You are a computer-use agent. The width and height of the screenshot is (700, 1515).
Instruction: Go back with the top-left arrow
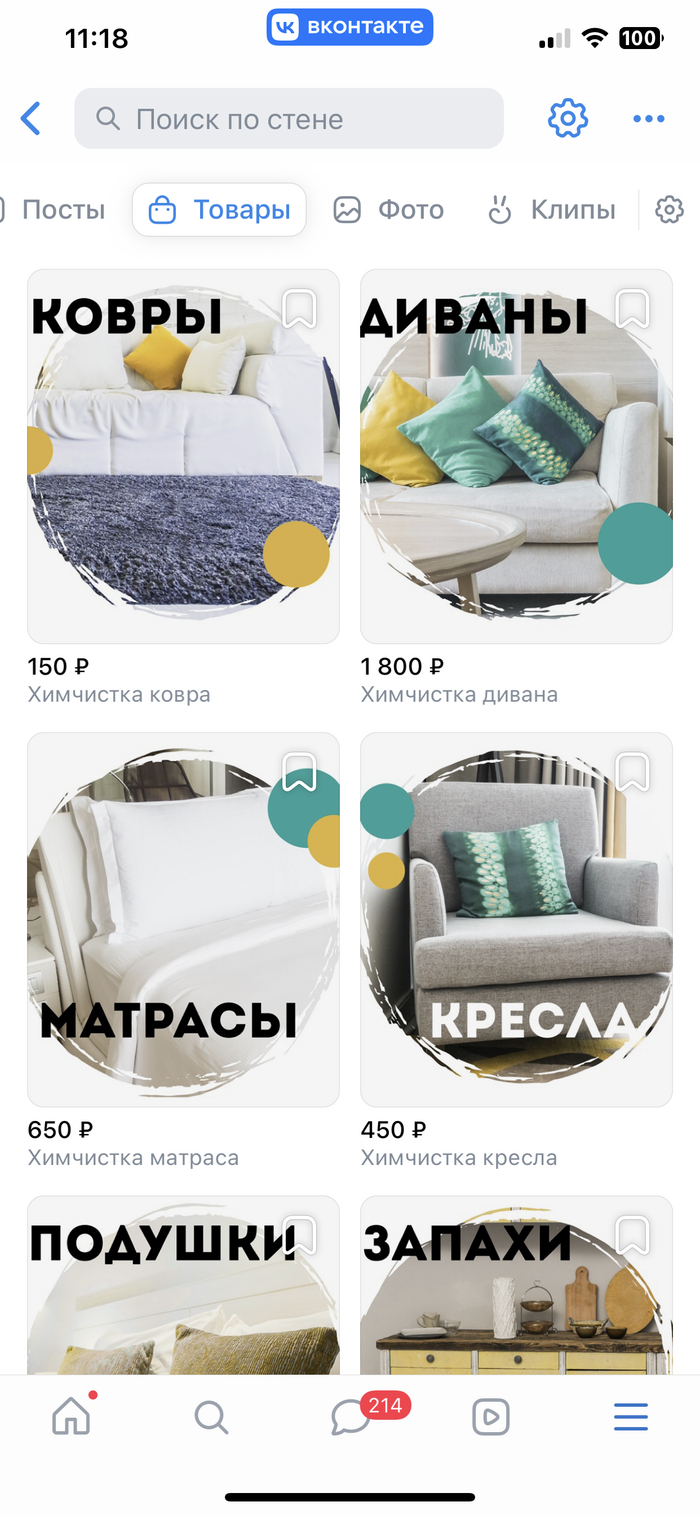point(31,119)
